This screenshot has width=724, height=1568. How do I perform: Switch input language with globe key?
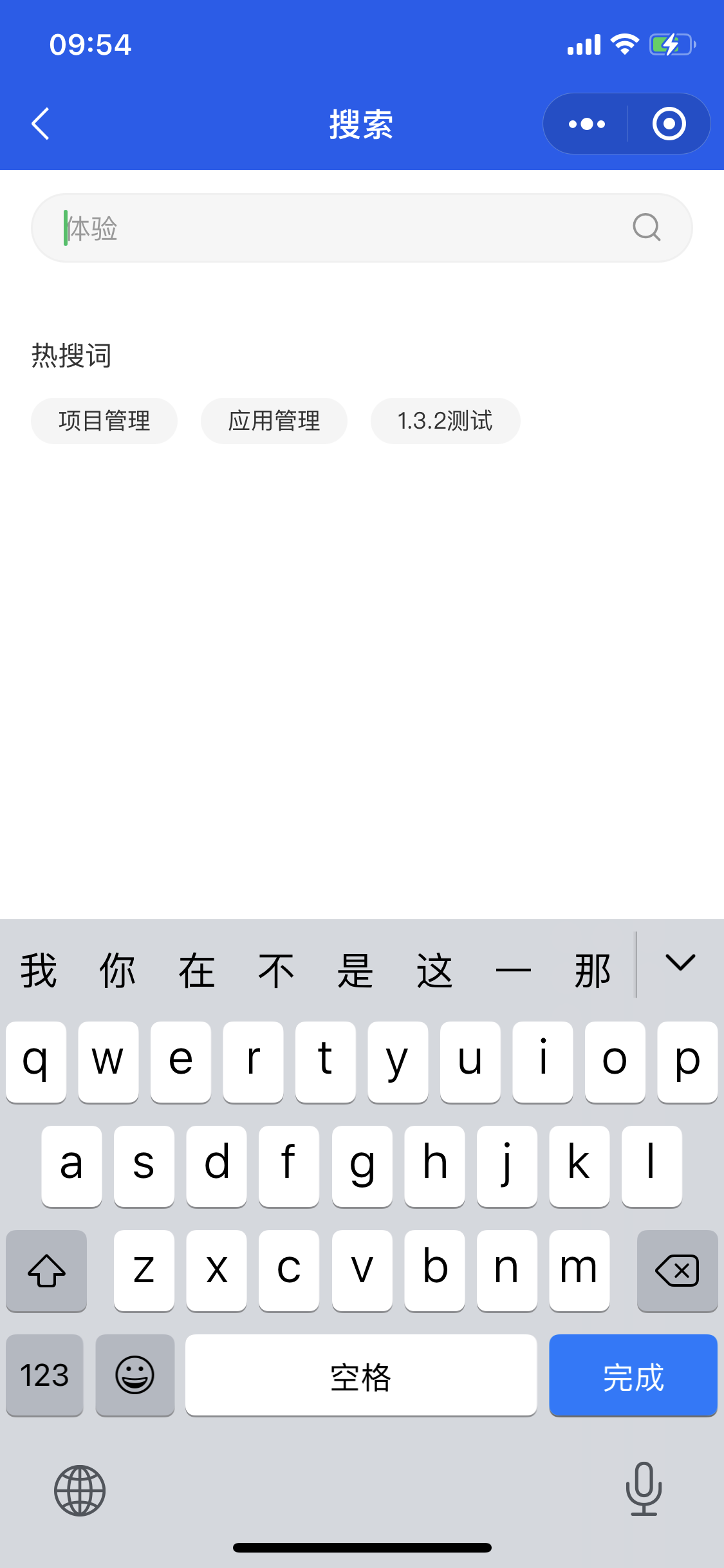[80, 1490]
